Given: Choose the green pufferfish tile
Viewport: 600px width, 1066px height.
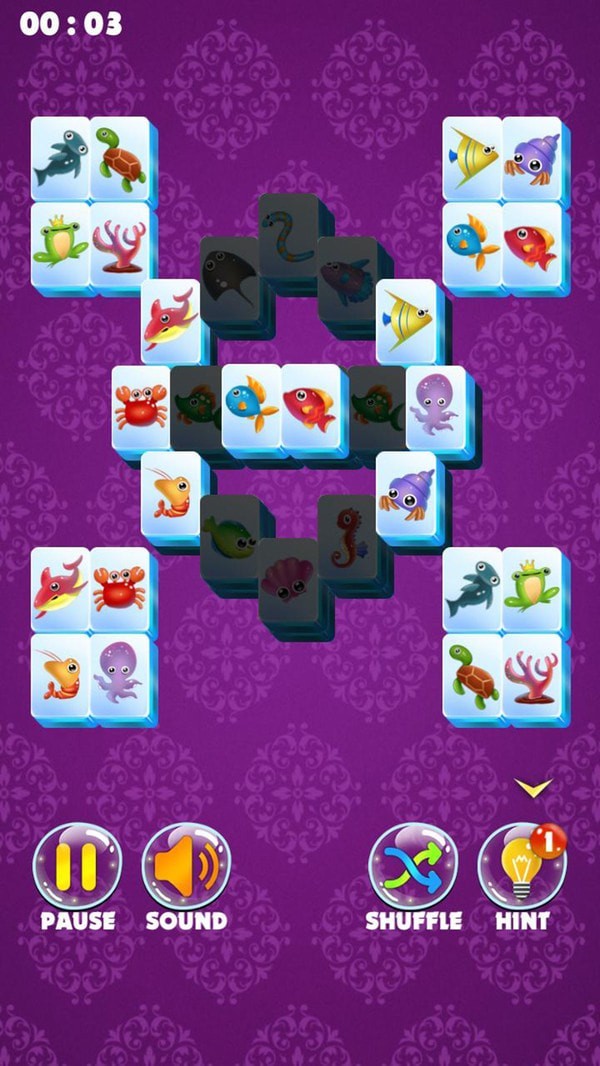Looking at the screenshot, I should (x=230, y=534).
